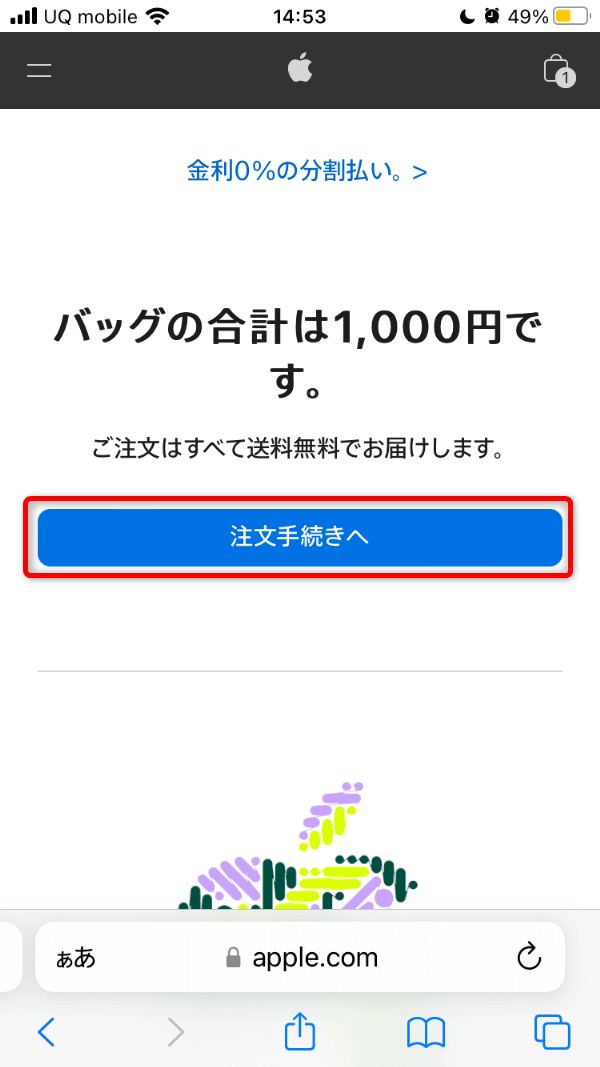Image resolution: width=600 pixels, height=1067 pixels.
Task: Go to the Apple home logo
Action: [299, 69]
